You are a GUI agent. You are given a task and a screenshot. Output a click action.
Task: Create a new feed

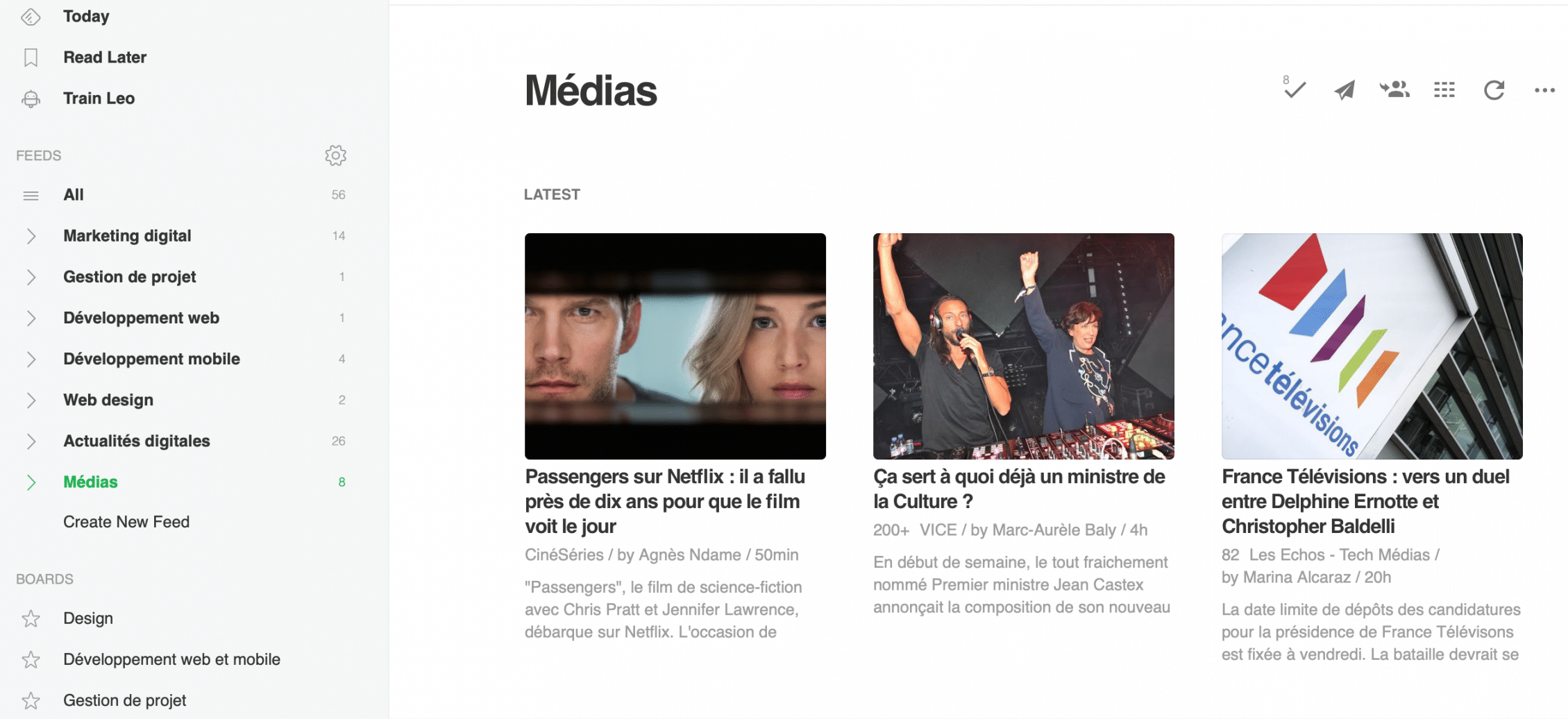[126, 522]
